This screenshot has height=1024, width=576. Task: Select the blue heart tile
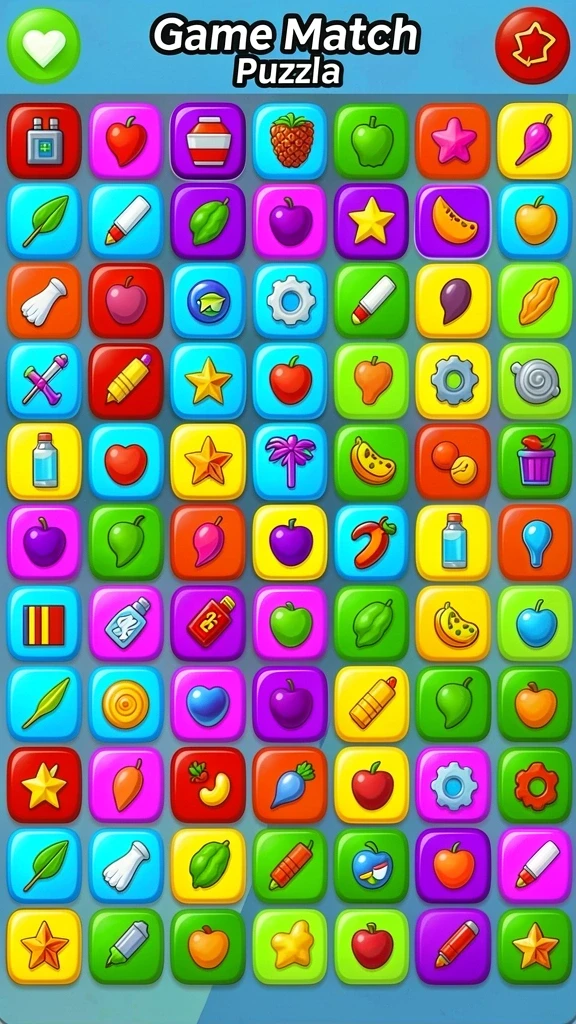[x=208, y=704]
